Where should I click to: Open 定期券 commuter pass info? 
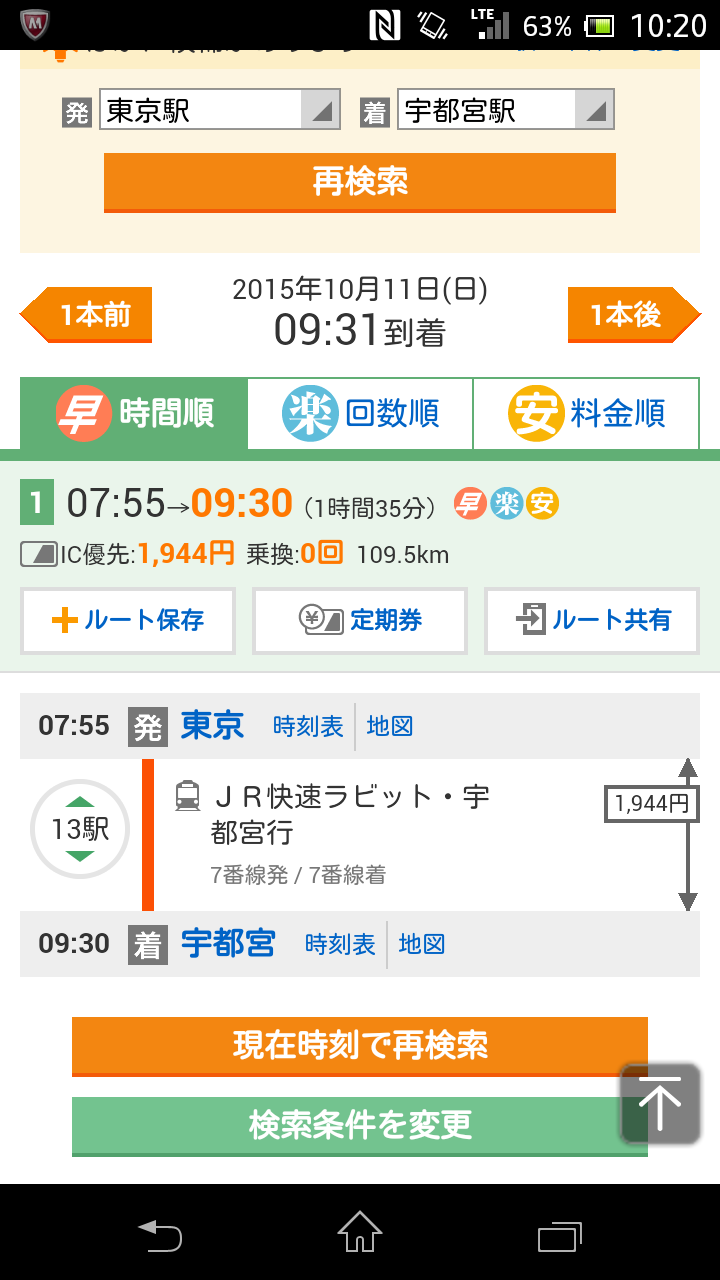[360, 621]
